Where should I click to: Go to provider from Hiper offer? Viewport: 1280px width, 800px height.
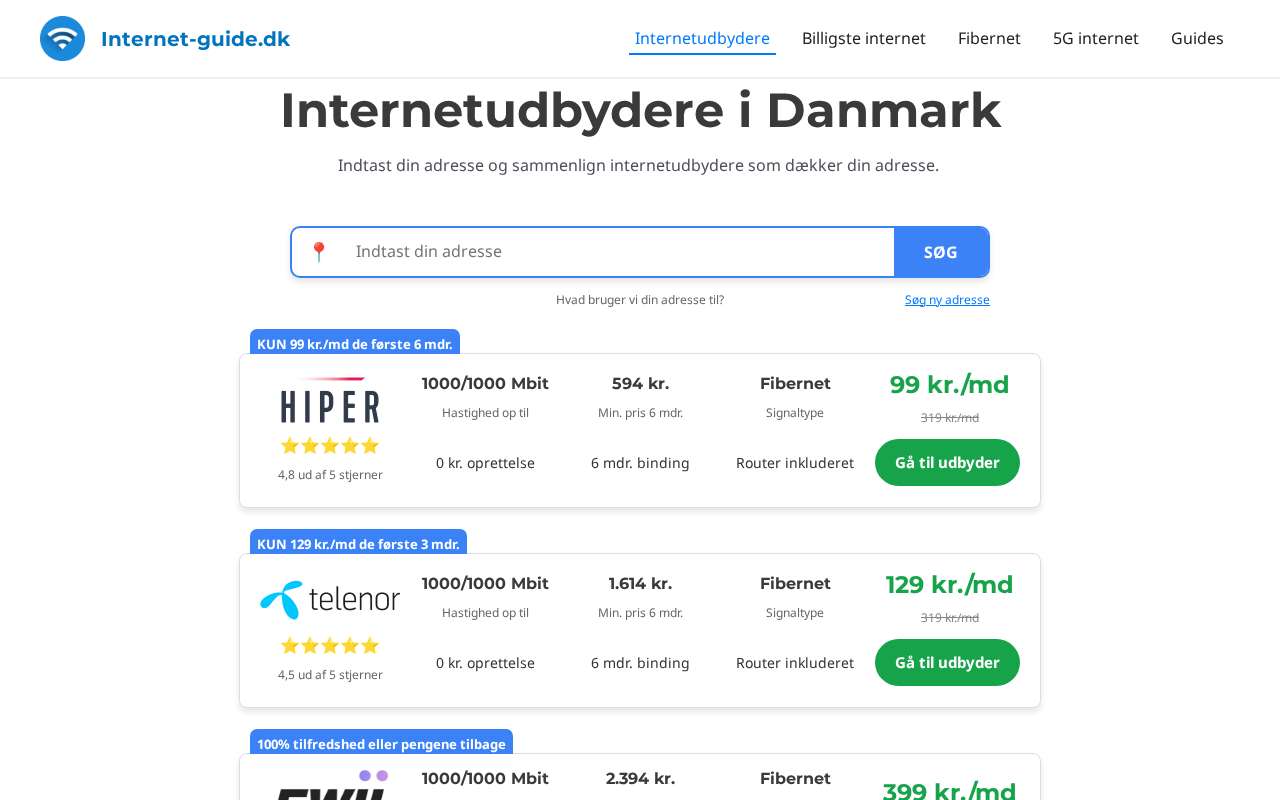click(x=947, y=463)
